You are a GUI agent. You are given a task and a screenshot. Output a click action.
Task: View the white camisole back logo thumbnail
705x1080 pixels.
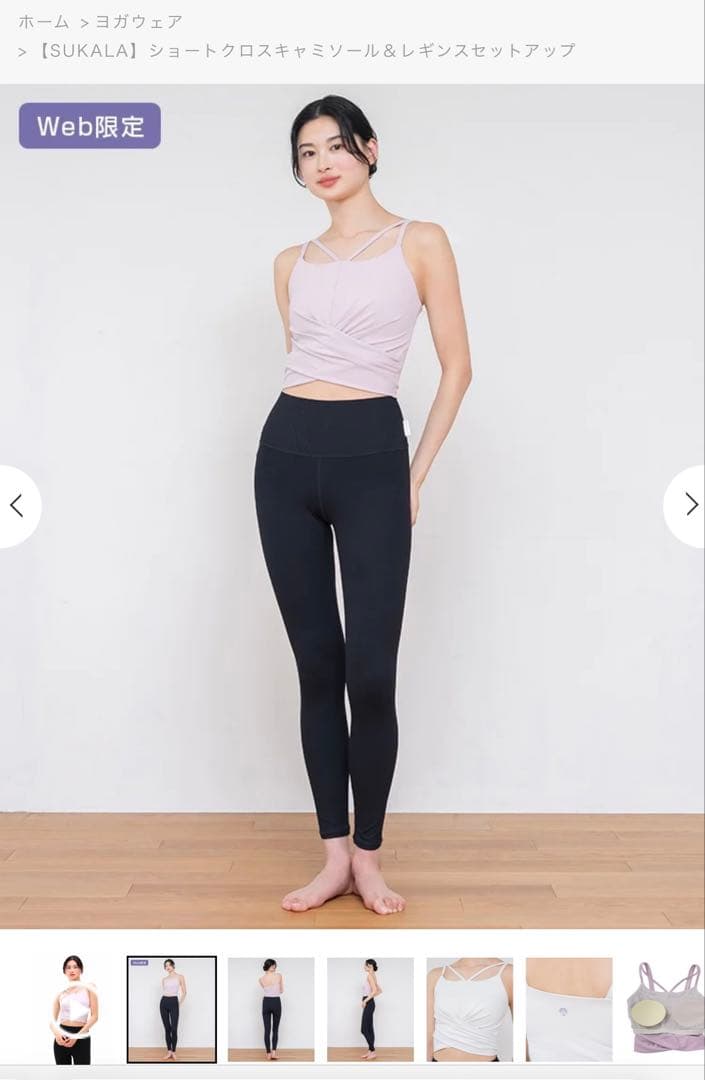click(x=569, y=1009)
